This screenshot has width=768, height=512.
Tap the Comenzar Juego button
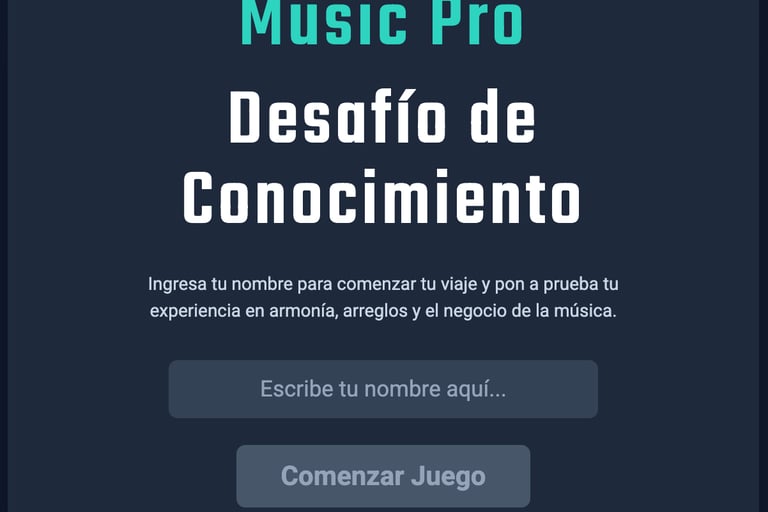[x=383, y=476]
